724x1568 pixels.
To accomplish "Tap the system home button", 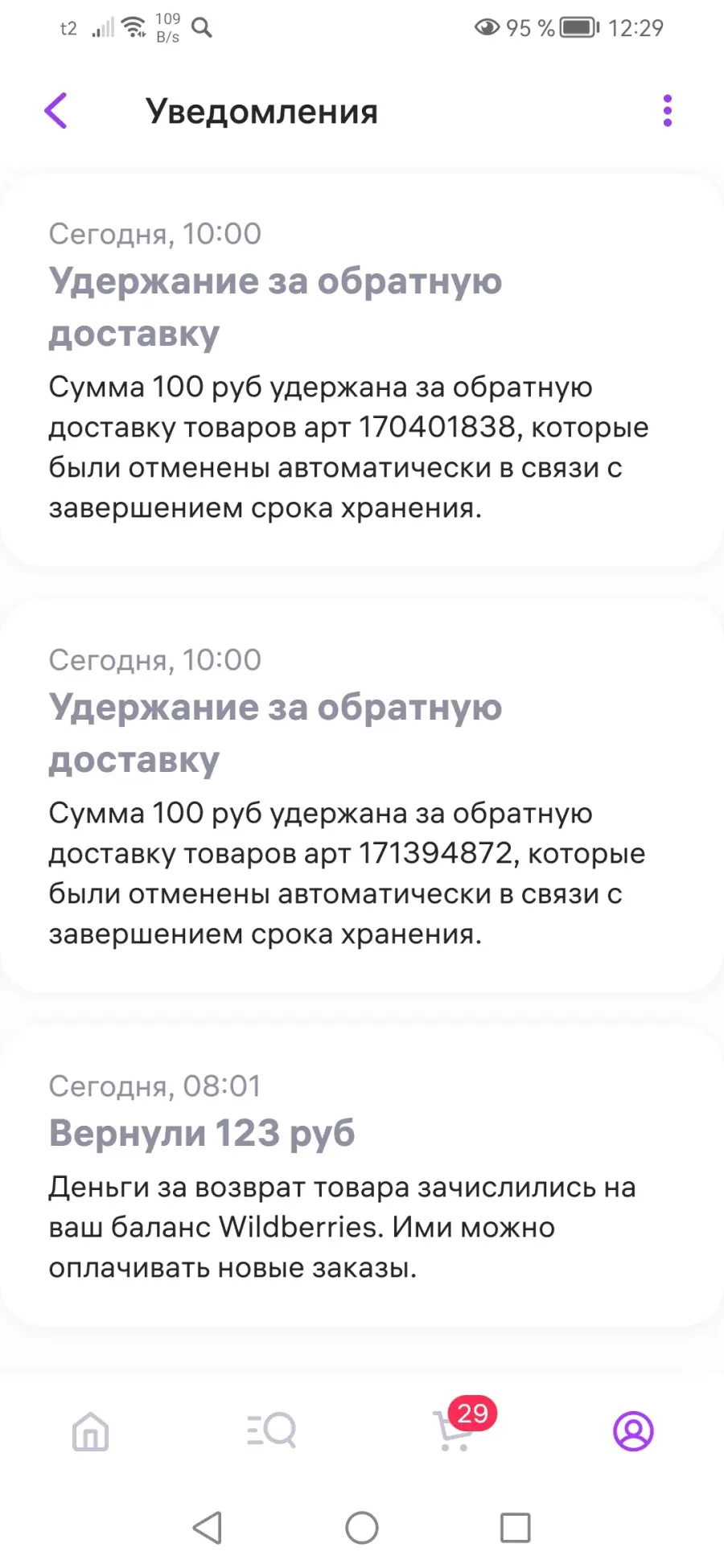I will [362, 1527].
